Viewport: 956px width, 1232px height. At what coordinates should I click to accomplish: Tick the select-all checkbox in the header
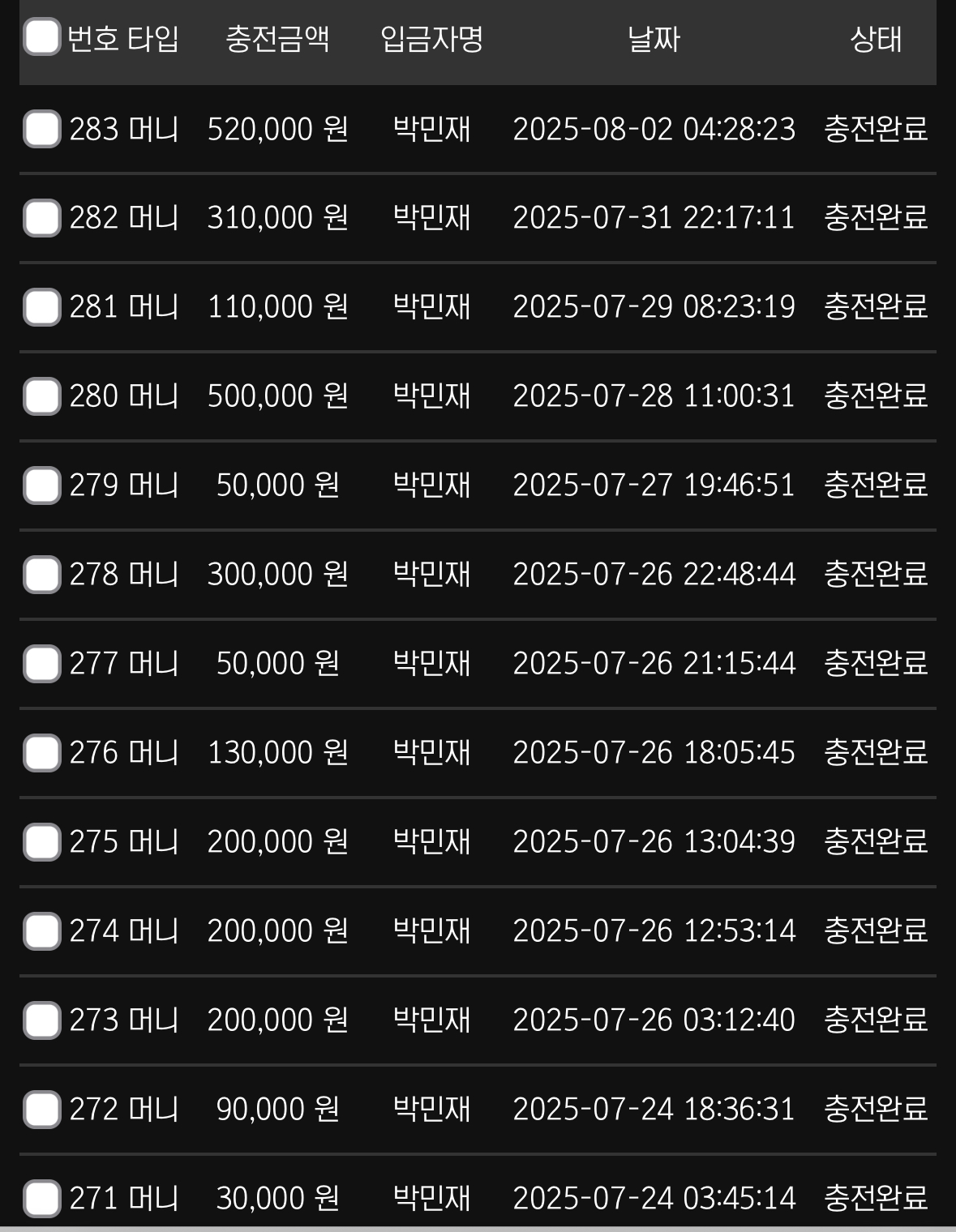click(x=42, y=36)
